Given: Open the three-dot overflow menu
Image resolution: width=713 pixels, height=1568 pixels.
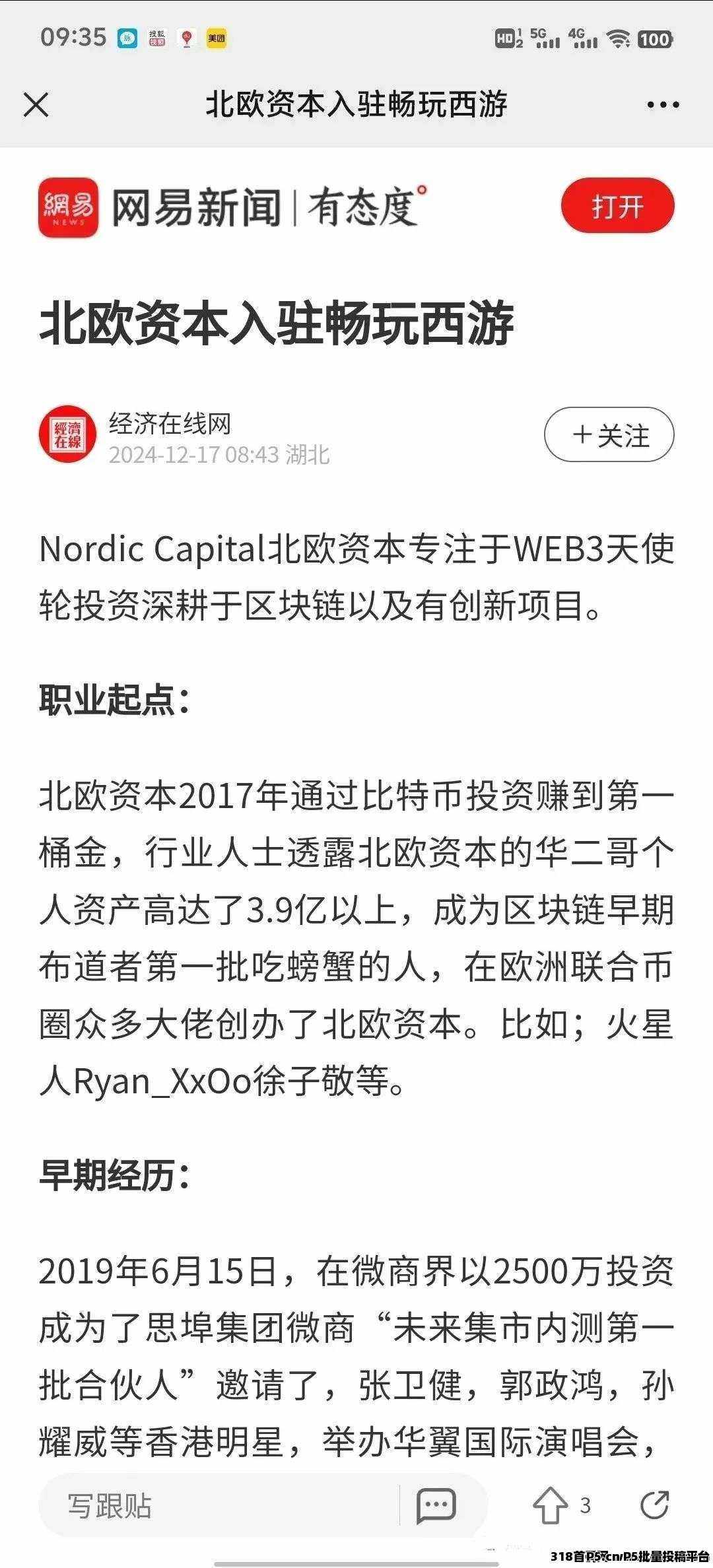Looking at the screenshot, I should pyautogui.click(x=663, y=105).
